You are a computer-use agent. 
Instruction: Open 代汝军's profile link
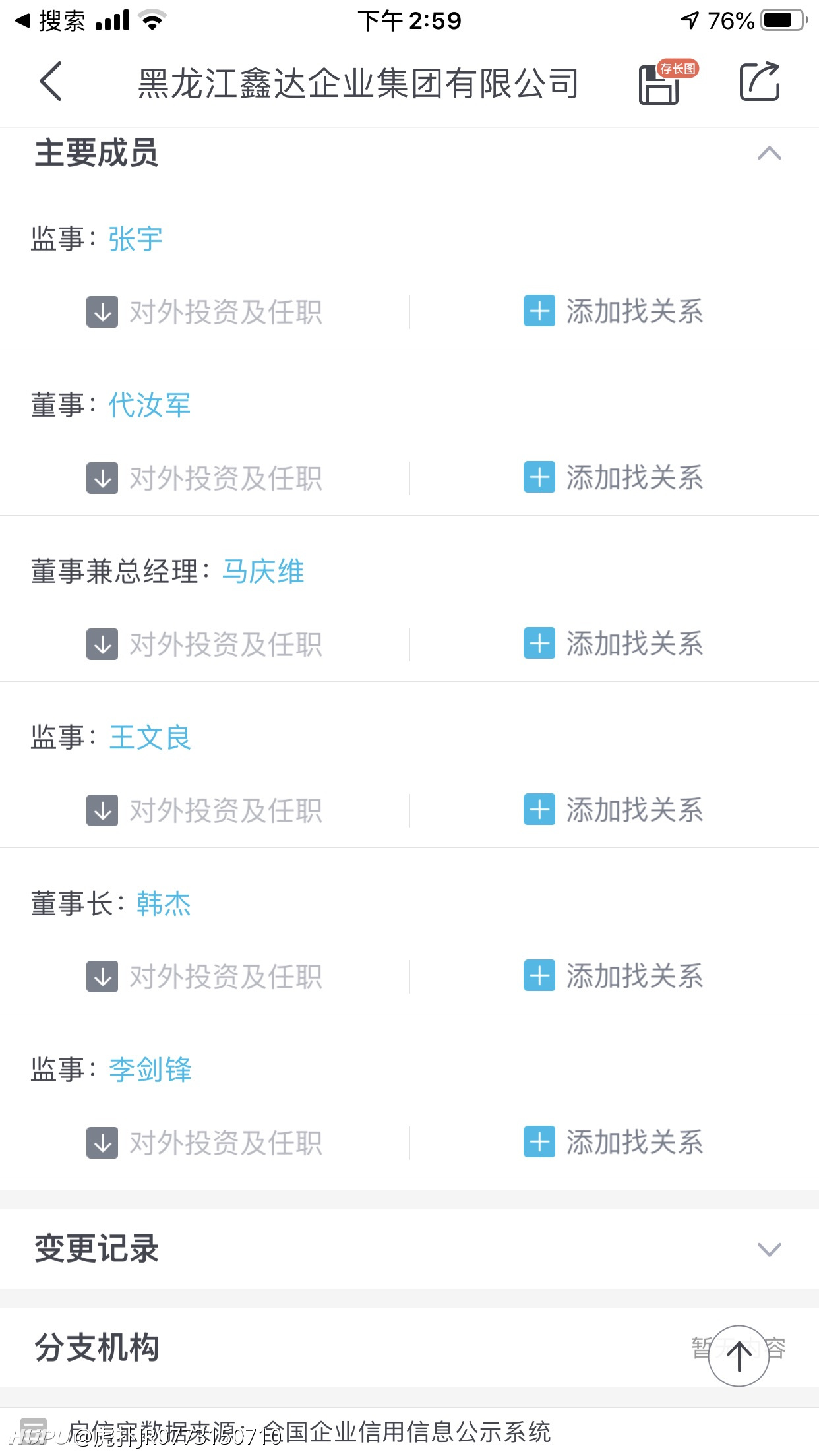tap(150, 405)
